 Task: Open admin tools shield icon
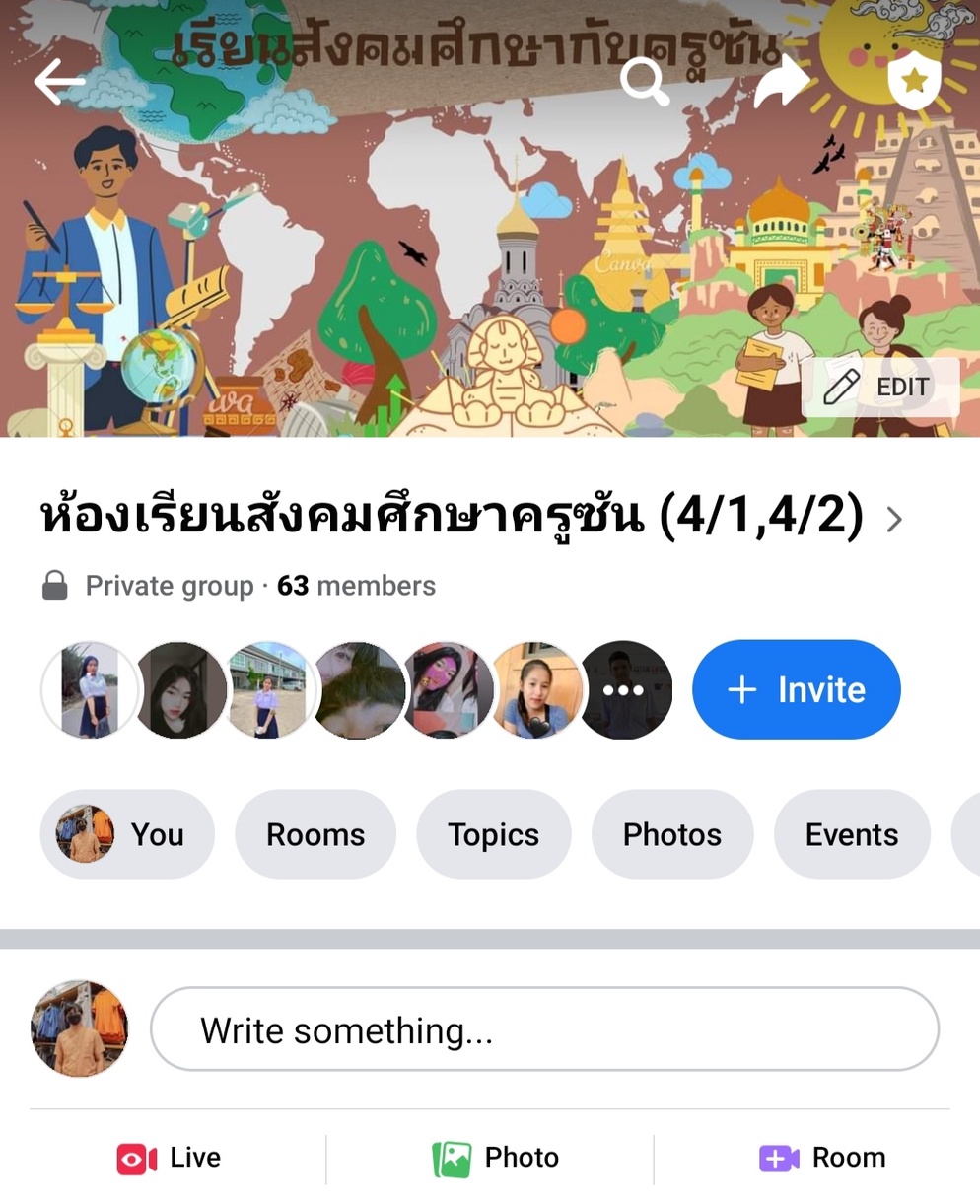[x=914, y=81]
